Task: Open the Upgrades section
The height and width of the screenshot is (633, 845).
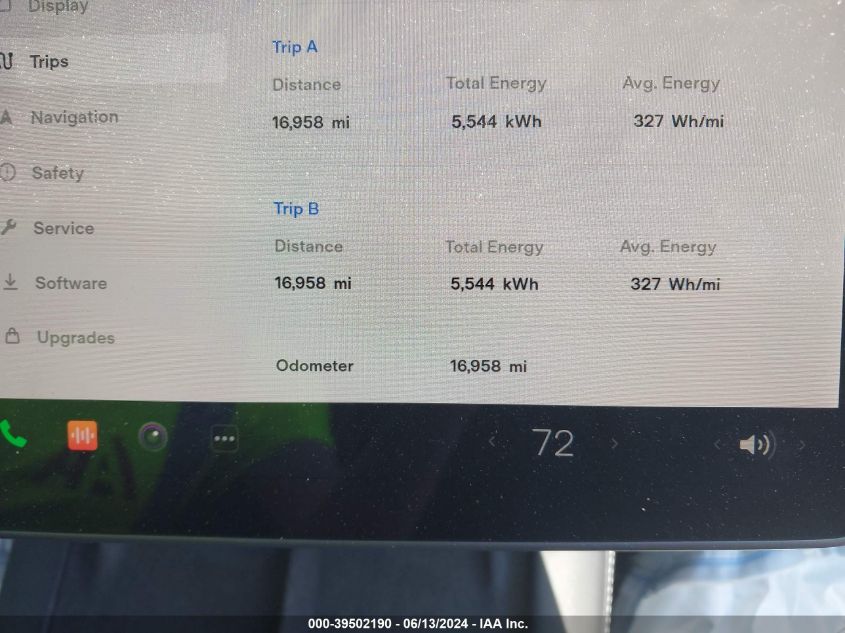Action: click(75, 338)
